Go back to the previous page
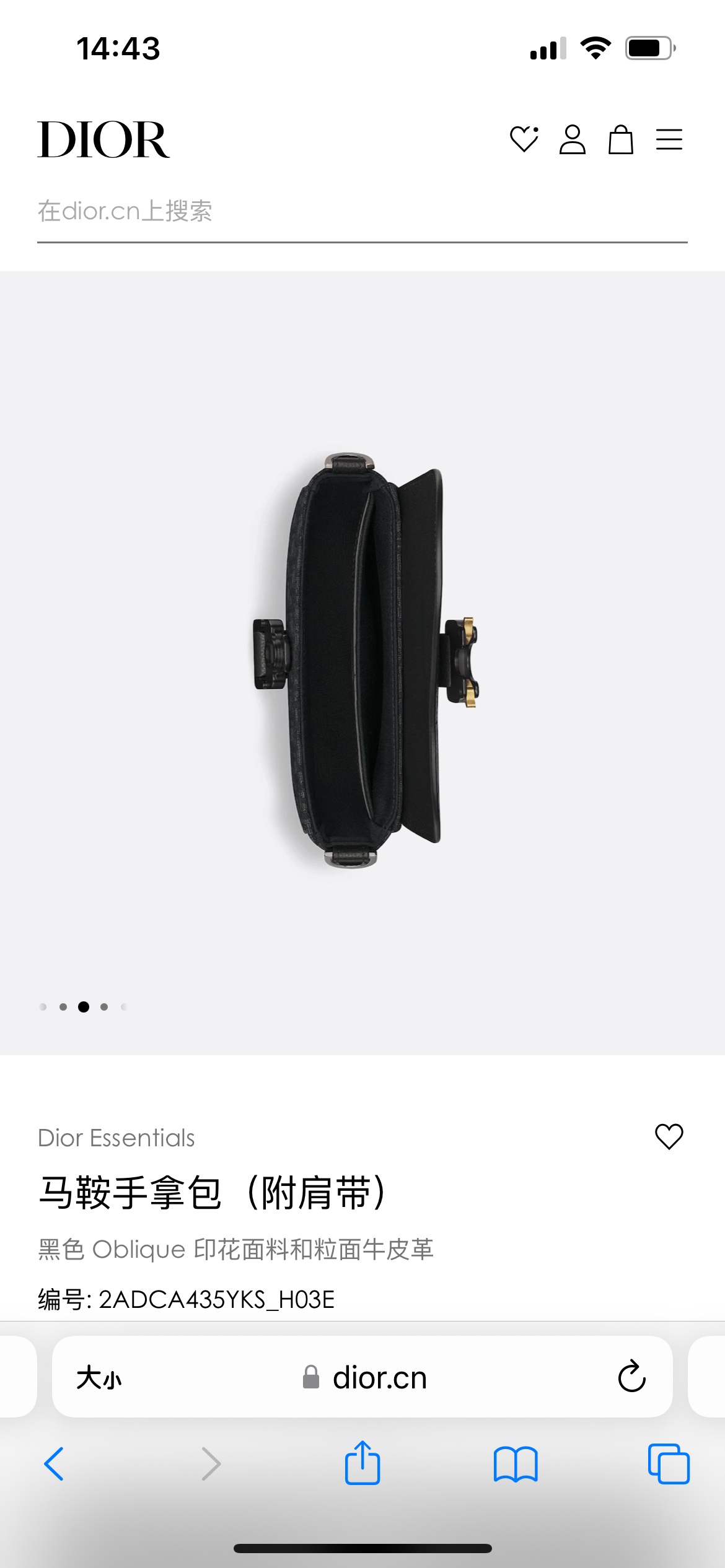This screenshot has height=1568, width=725. (x=55, y=1464)
